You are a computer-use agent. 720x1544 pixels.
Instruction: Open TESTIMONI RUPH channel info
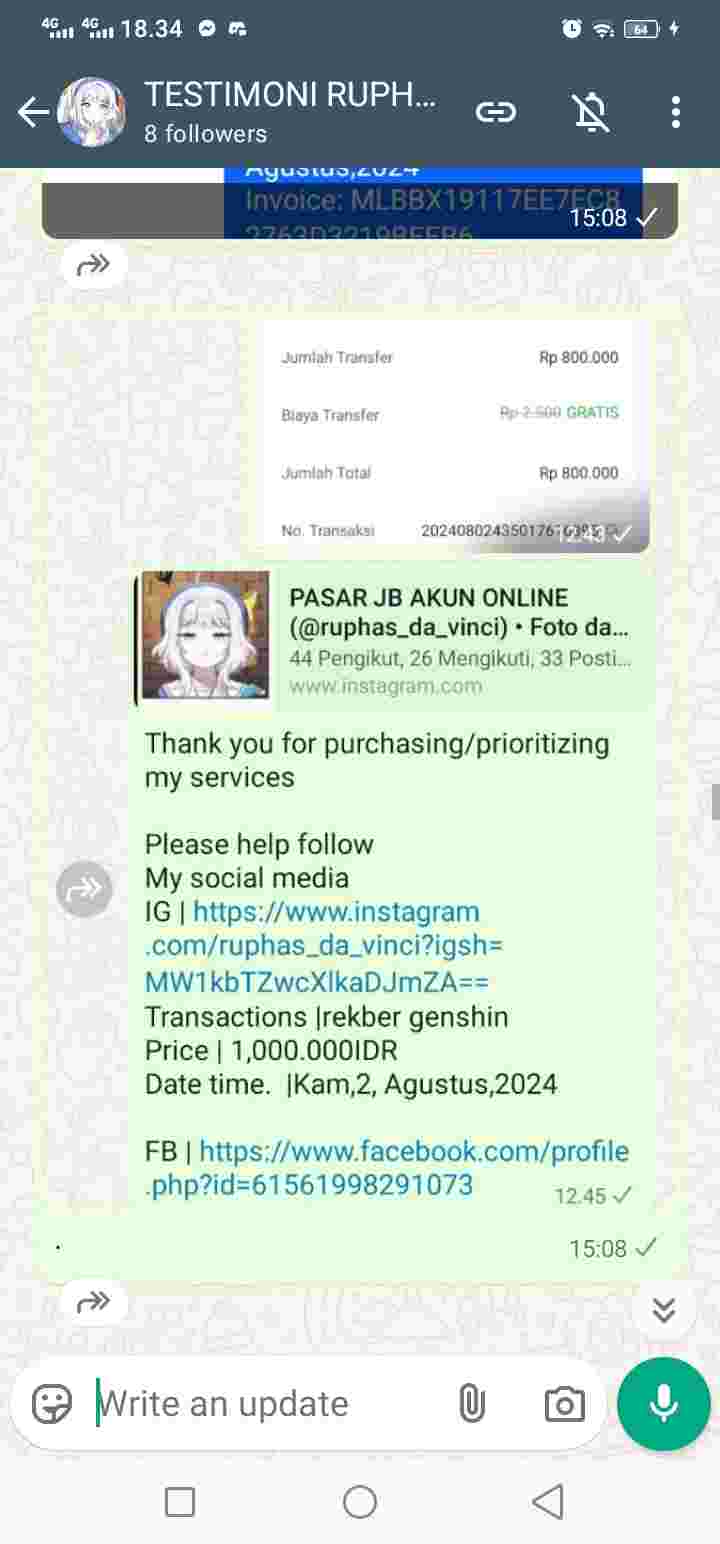coord(290,112)
